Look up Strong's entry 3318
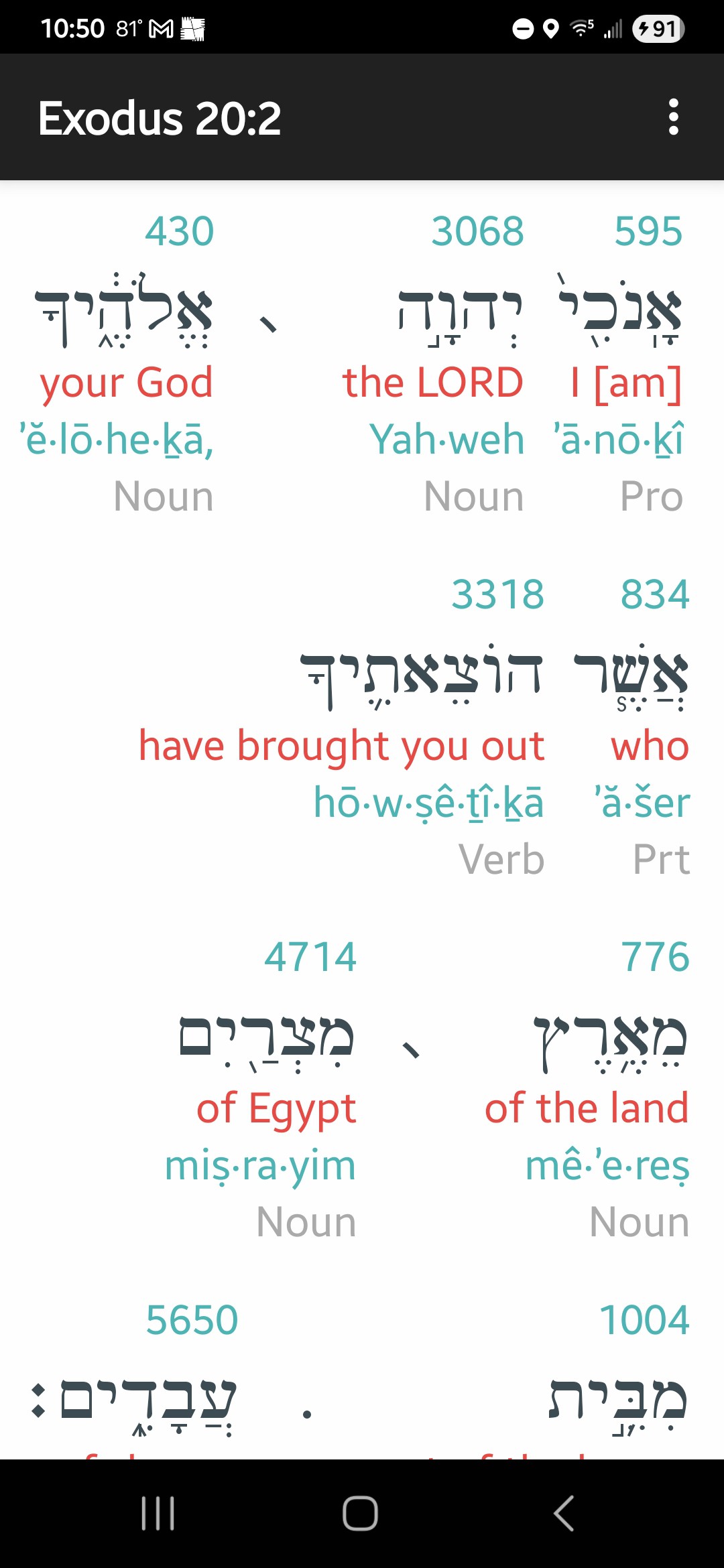 click(497, 594)
